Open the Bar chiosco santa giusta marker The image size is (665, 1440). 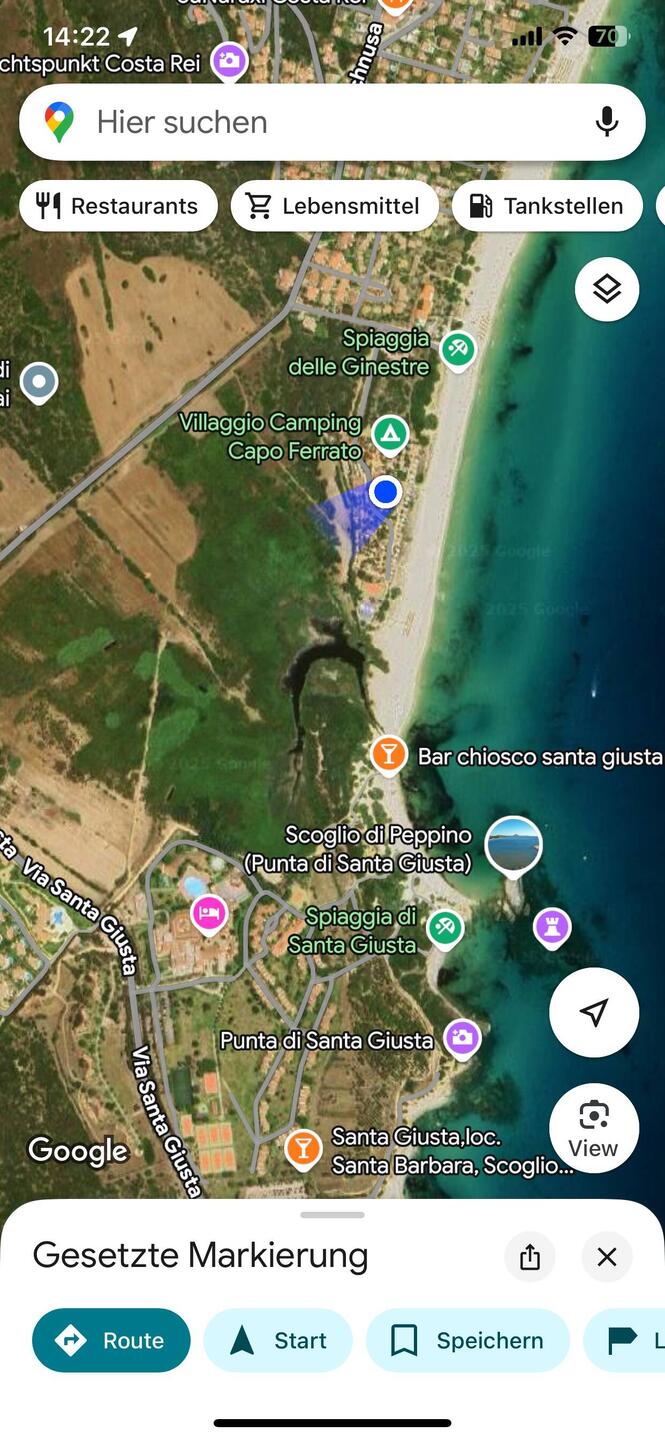[388, 754]
